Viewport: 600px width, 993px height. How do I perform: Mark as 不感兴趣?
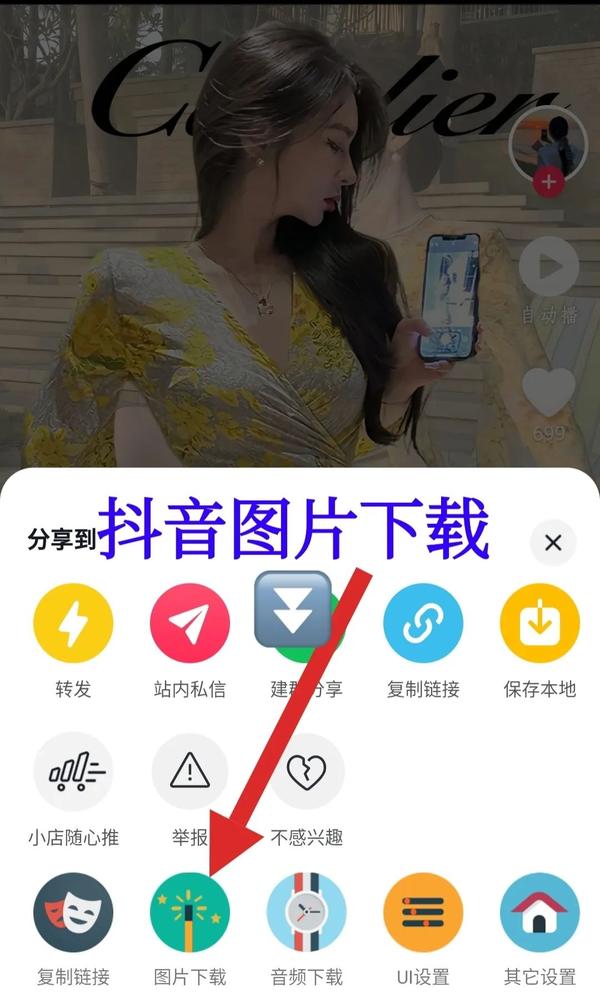click(306, 772)
